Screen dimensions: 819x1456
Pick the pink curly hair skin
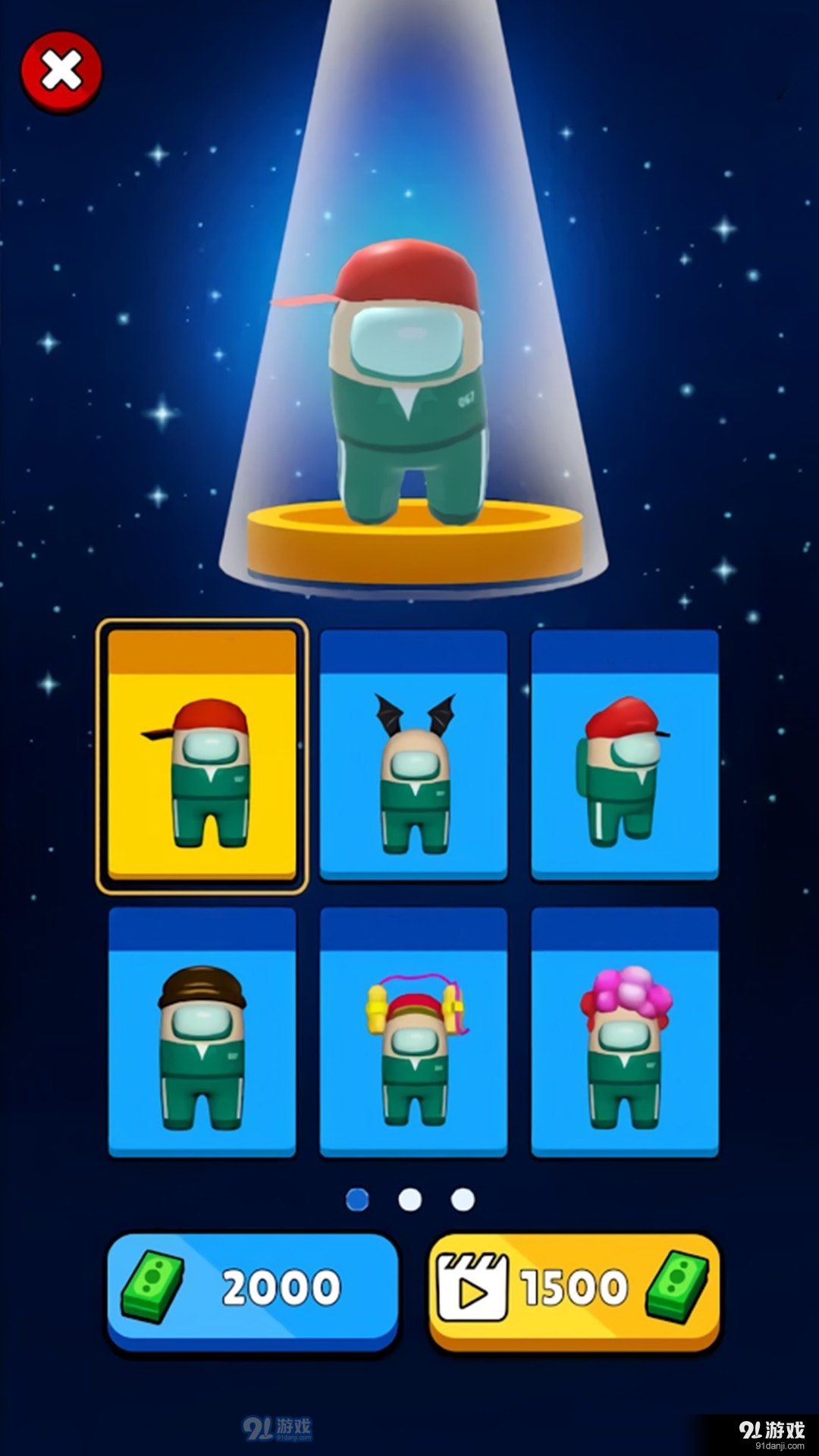(x=625, y=1033)
